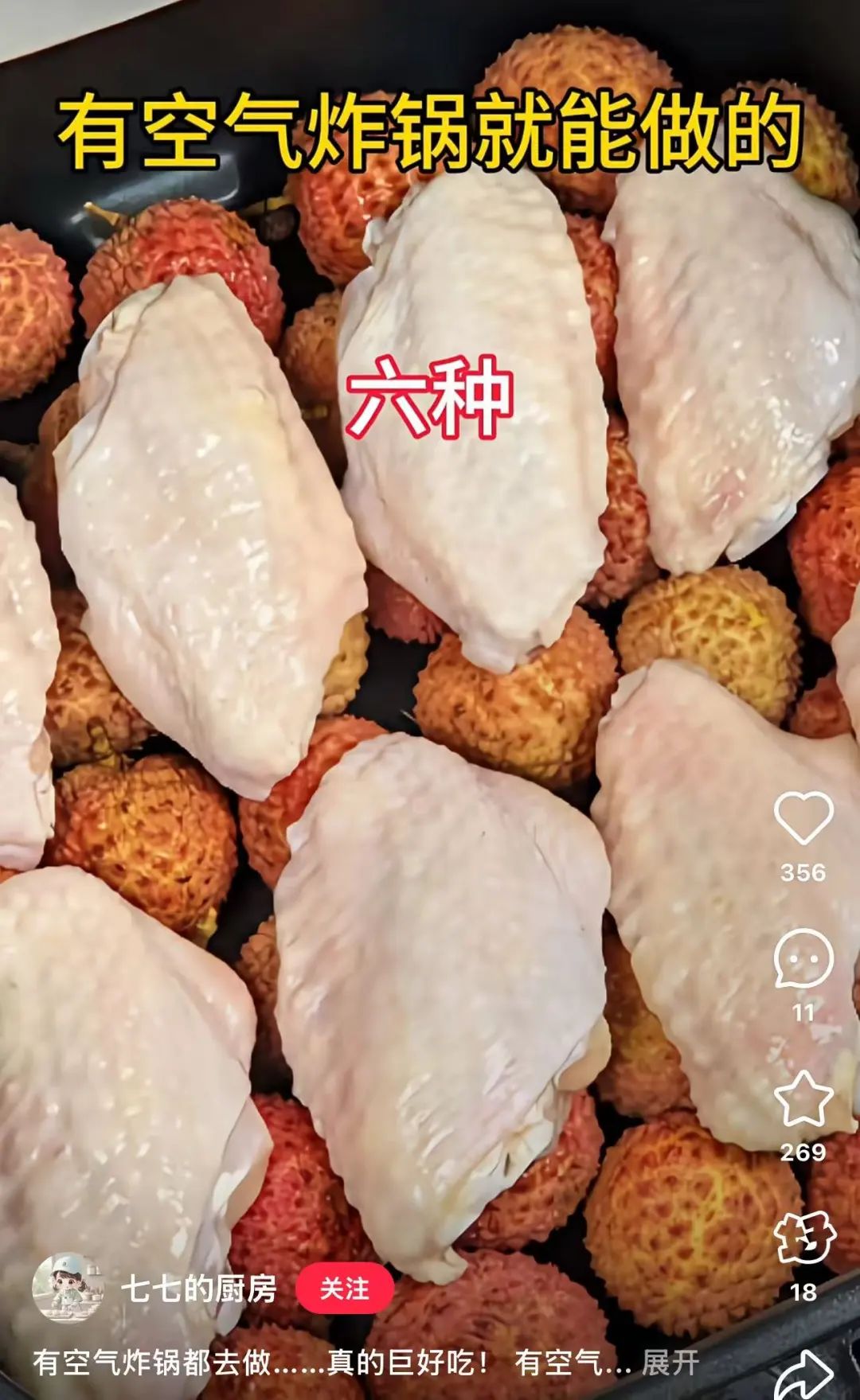The image size is (860, 1400).
Task: Follow 七七的厨房 with the 关注 button
Action: [x=344, y=1289]
